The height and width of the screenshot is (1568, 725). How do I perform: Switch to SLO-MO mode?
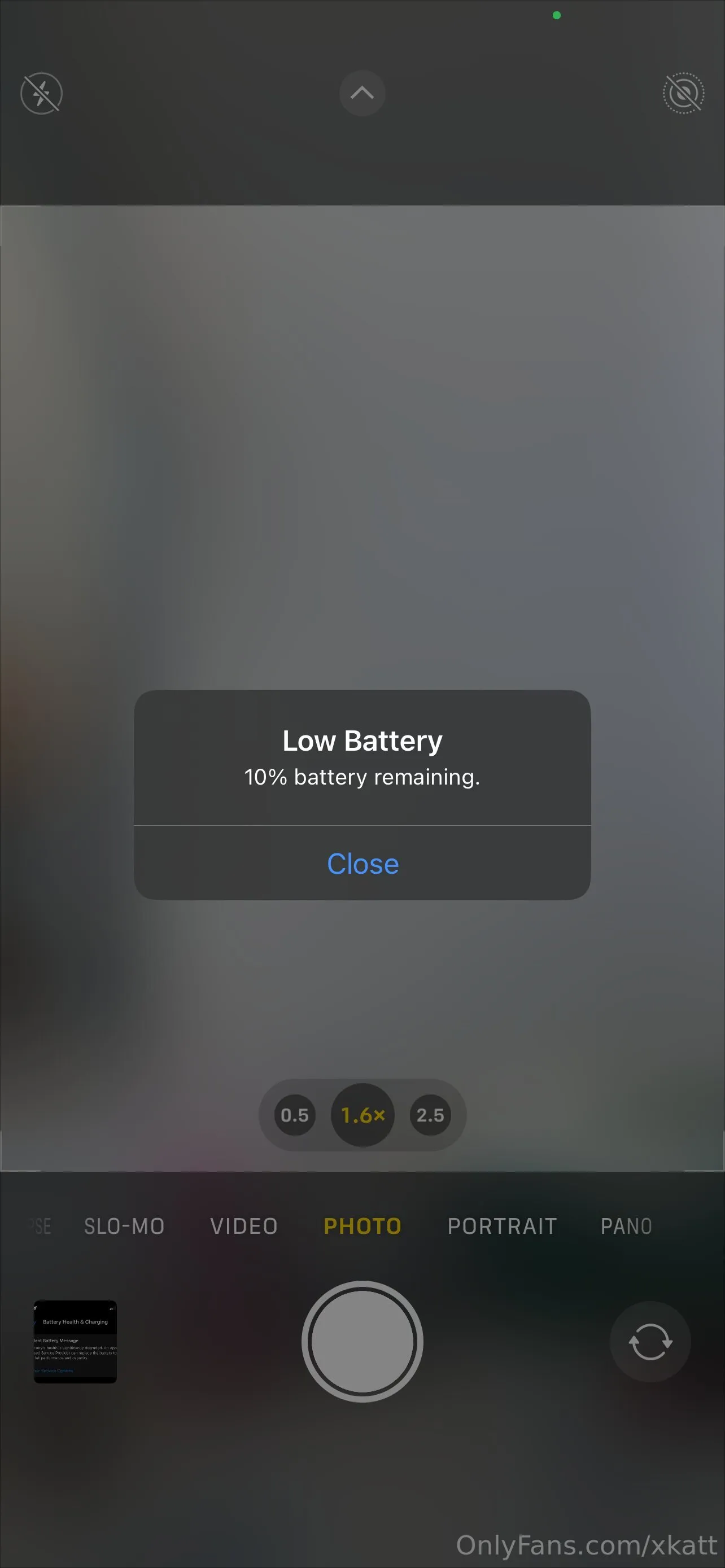click(x=124, y=1227)
